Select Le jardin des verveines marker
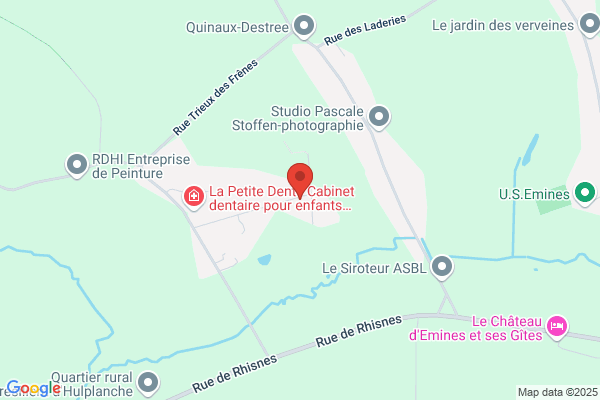 (x=588, y=27)
